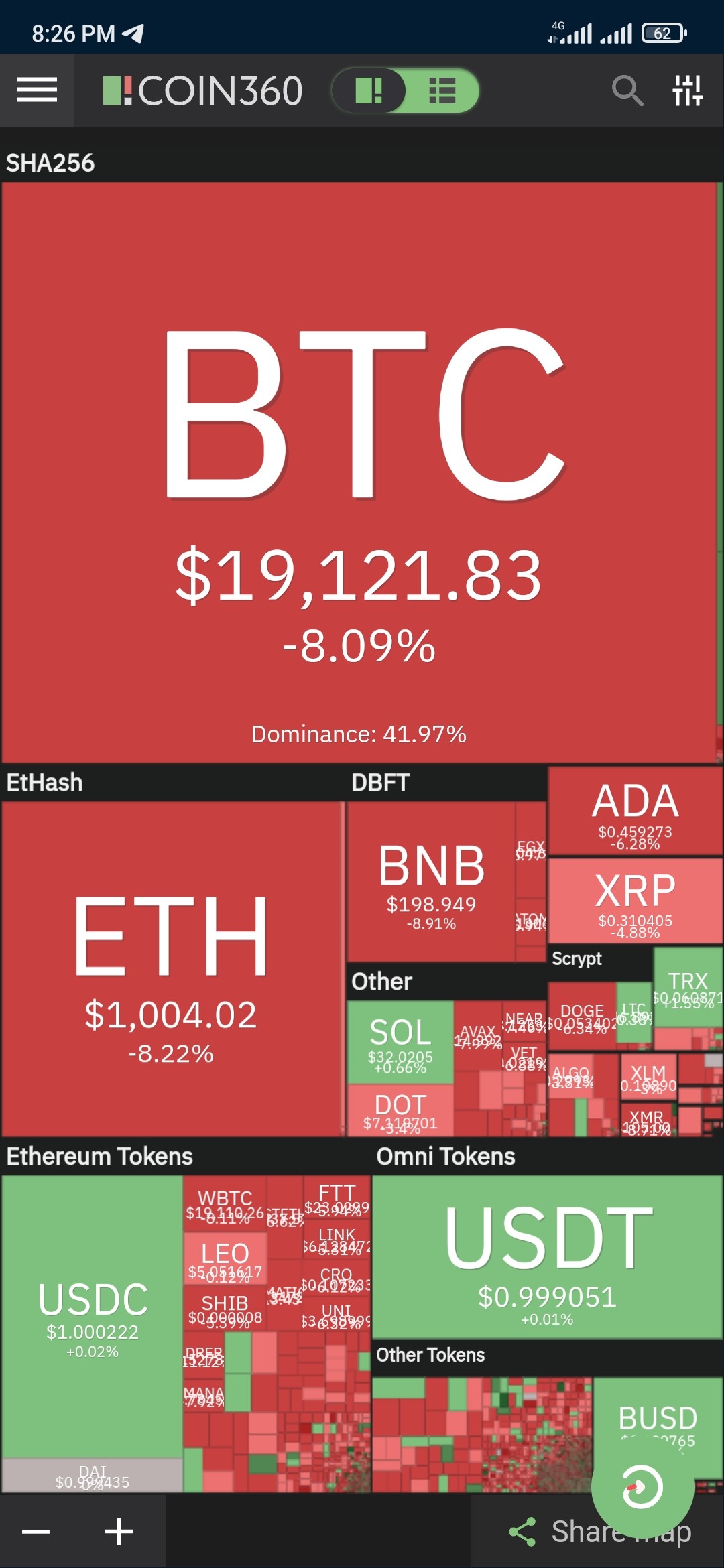This screenshot has width=724, height=1568.
Task: View the USDT tile
Action: 547,1258
